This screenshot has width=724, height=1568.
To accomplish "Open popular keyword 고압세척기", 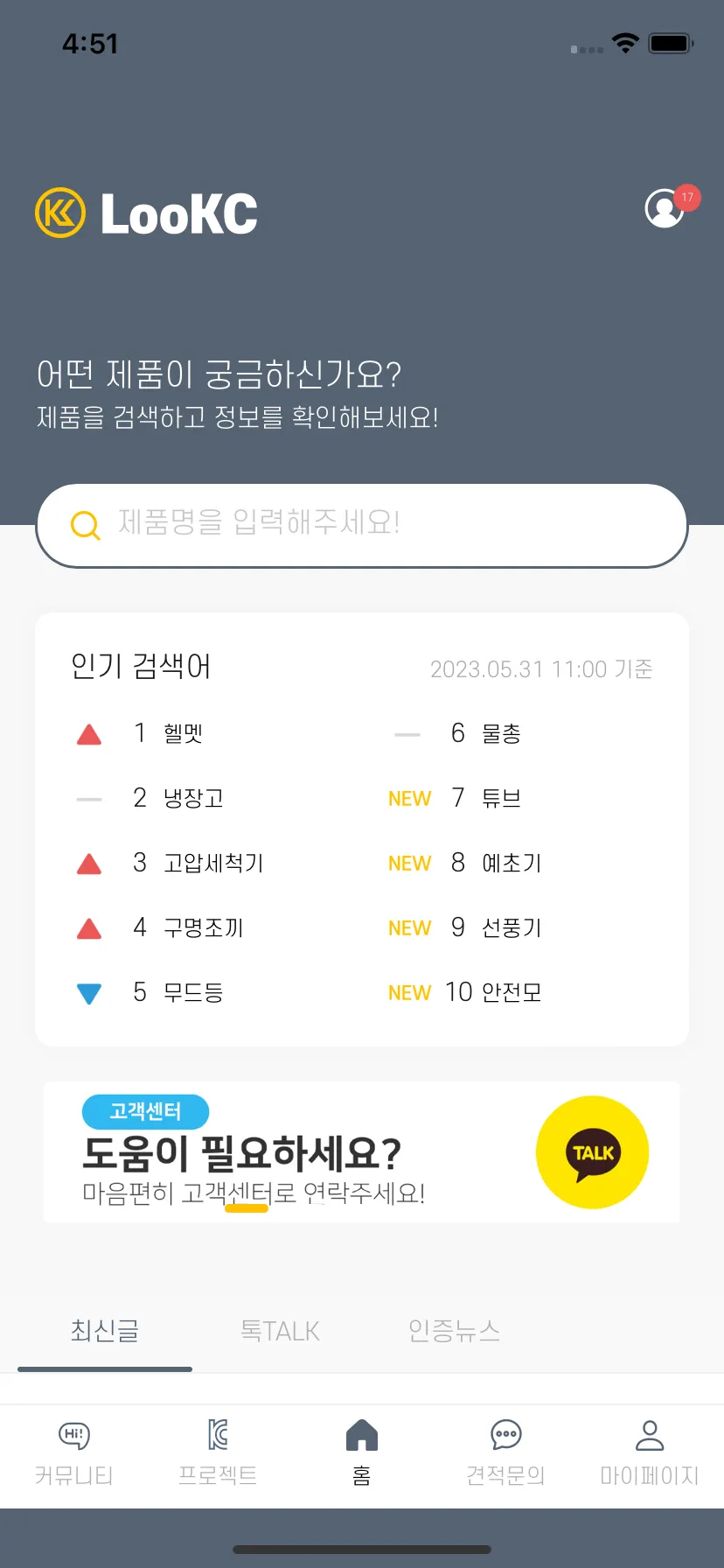I will pos(212,863).
